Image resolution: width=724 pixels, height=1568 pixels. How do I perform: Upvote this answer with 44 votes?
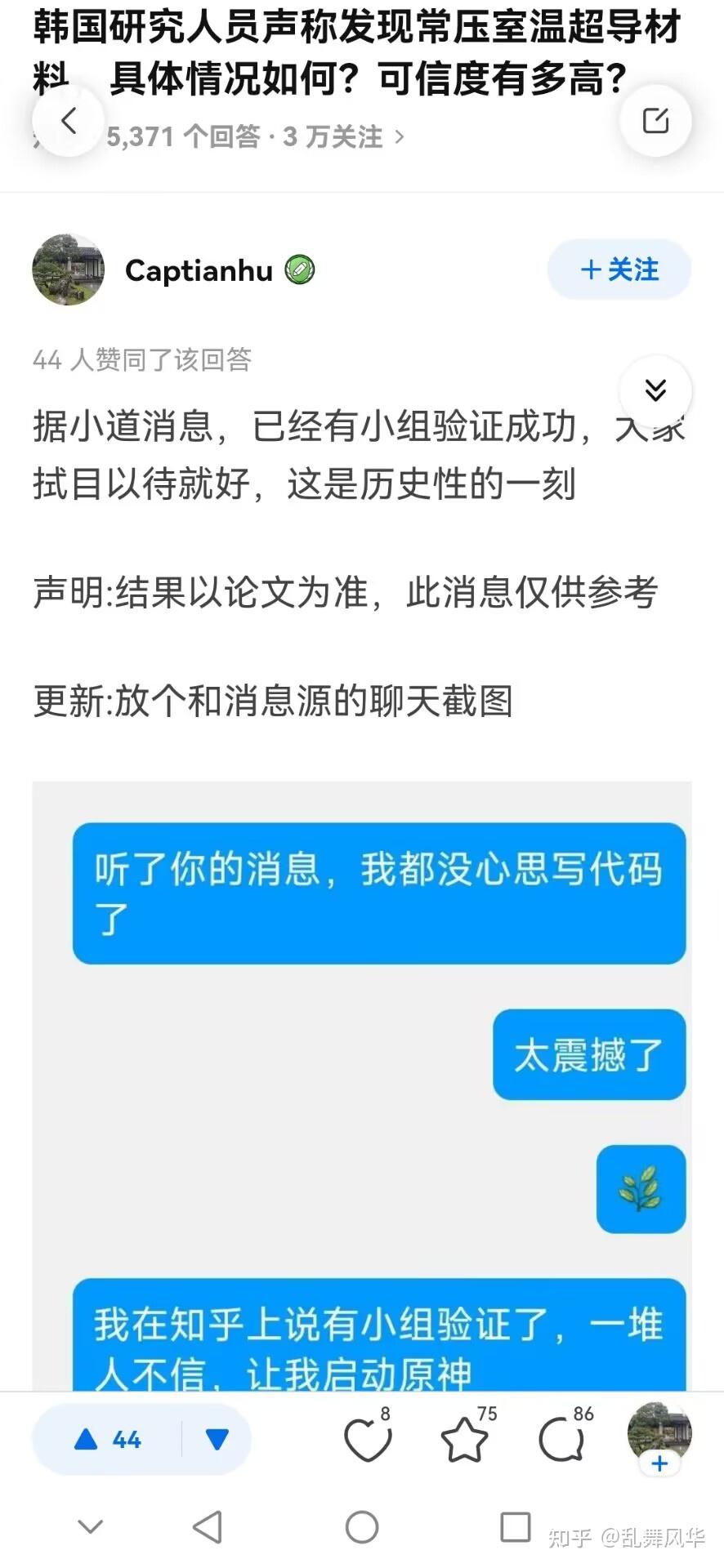108,1440
